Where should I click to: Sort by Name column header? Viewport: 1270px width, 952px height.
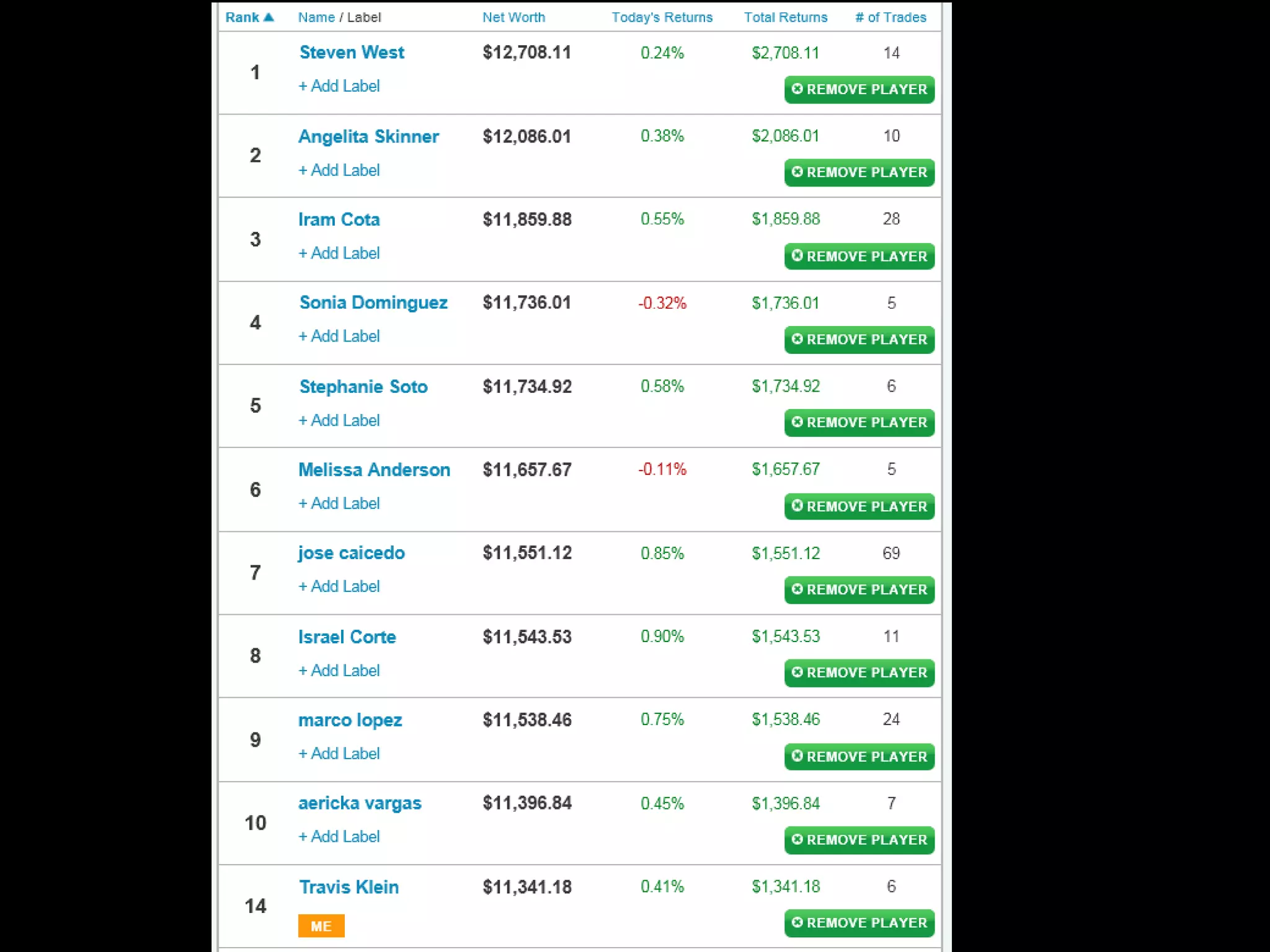coord(316,17)
